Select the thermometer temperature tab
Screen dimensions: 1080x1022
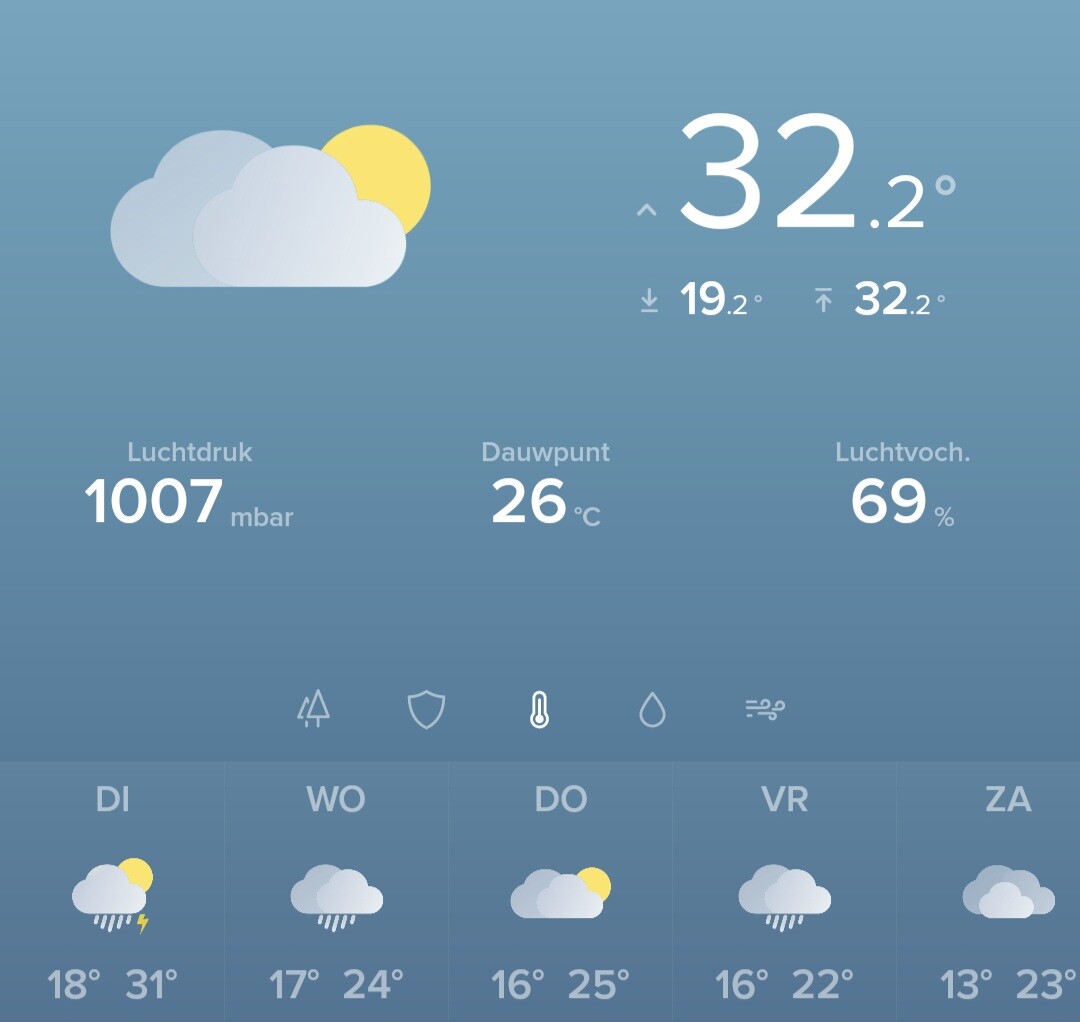[539, 710]
